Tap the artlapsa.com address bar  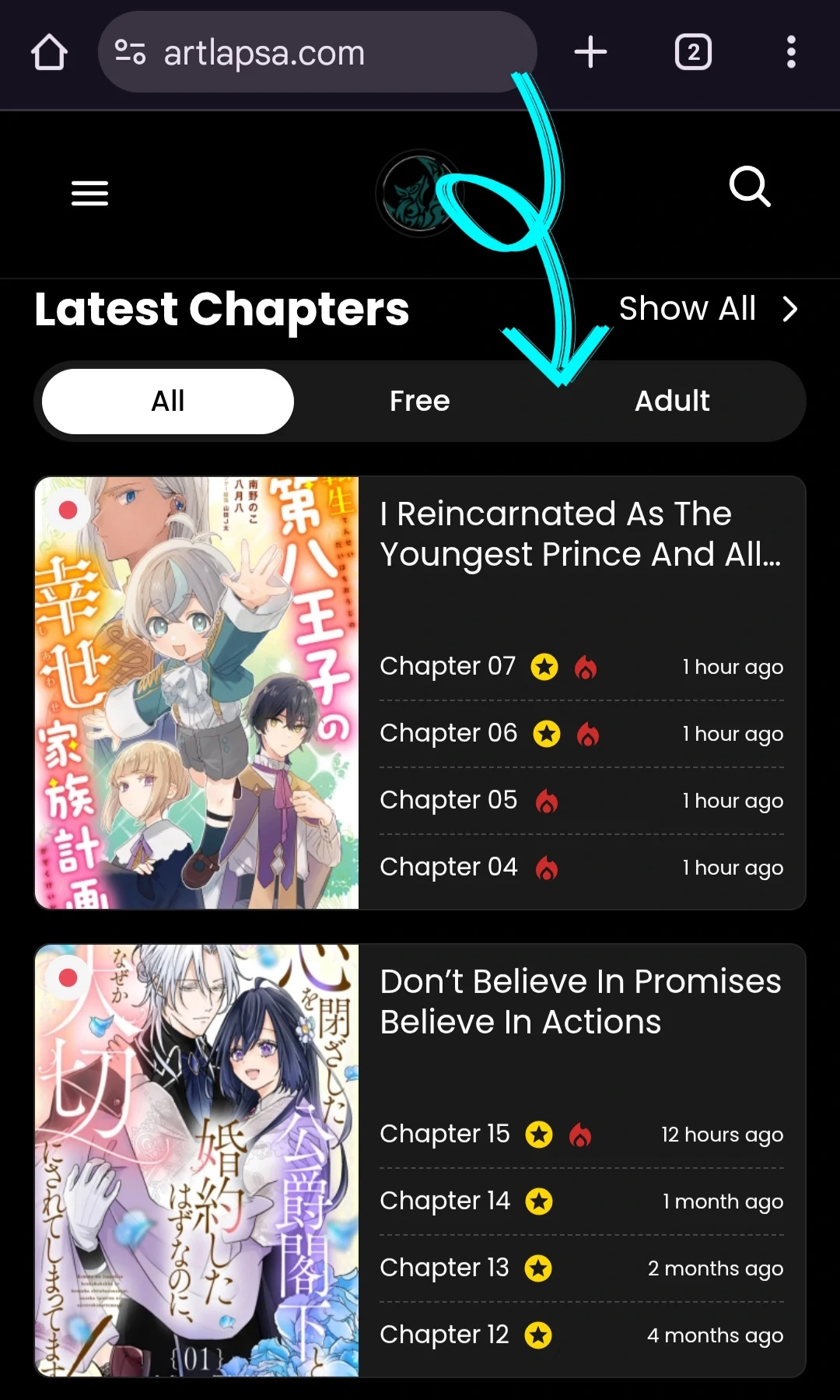click(x=311, y=53)
